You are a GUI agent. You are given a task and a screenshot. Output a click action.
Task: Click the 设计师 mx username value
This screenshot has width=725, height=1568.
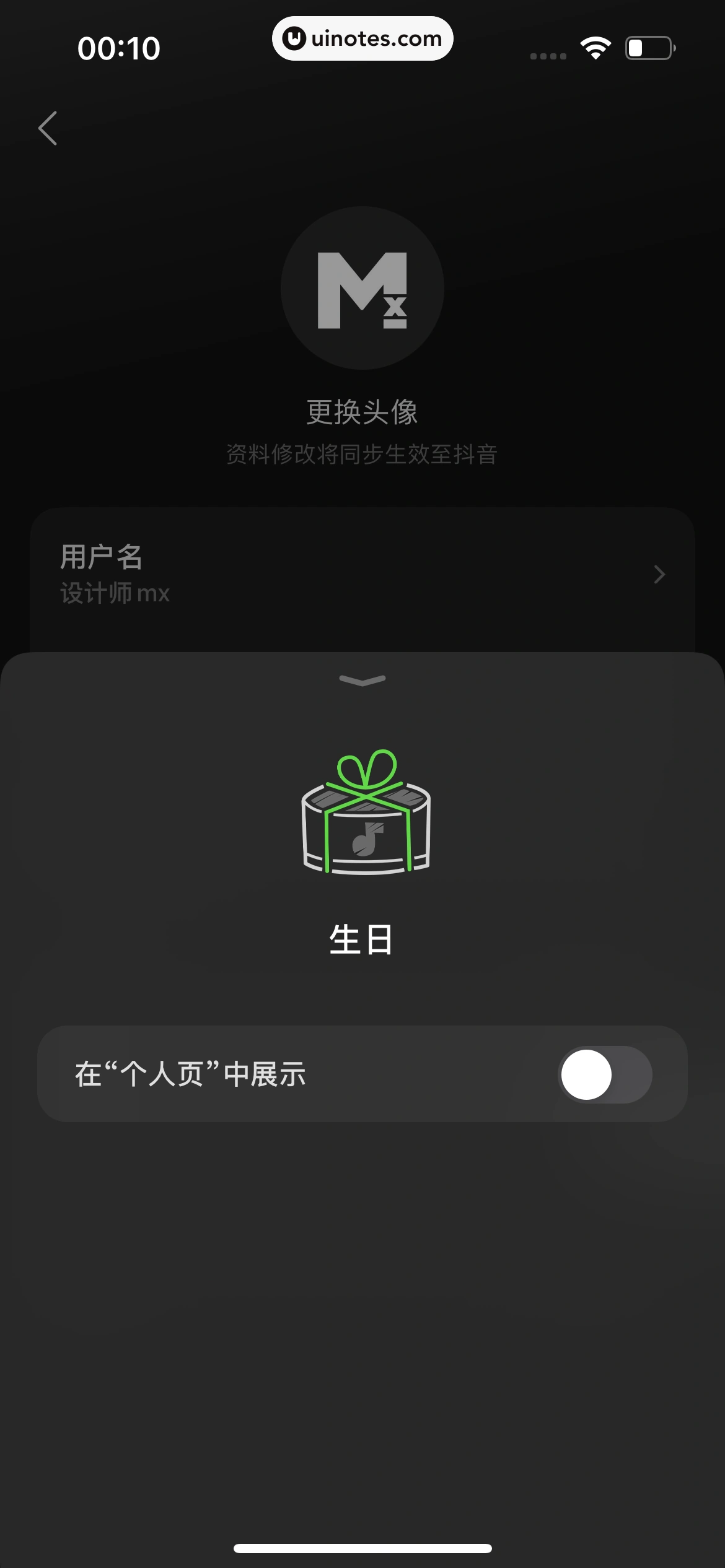coord(115,593)
